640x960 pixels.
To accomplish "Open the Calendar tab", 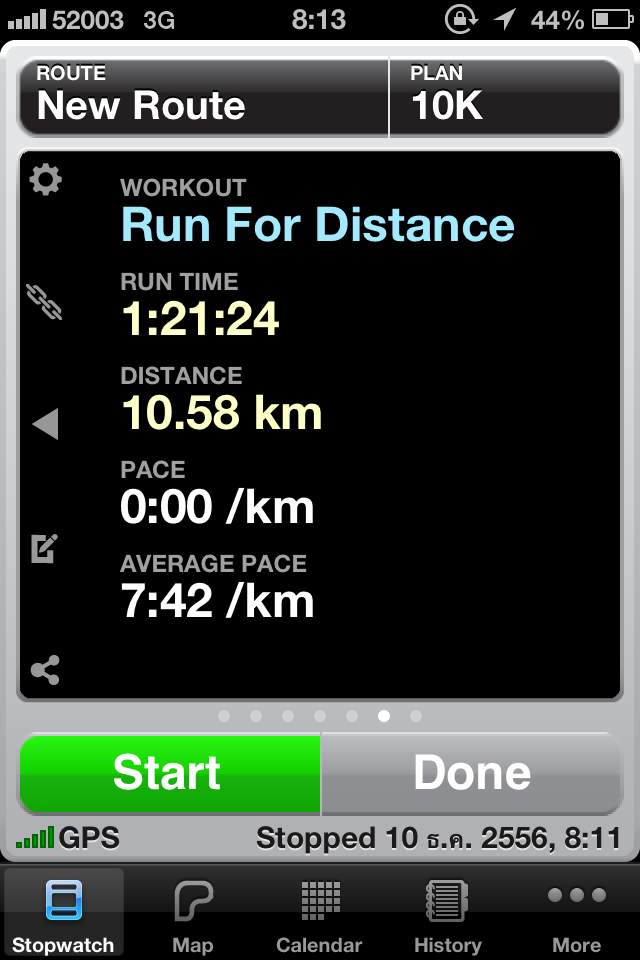I will tap(319, 915).
